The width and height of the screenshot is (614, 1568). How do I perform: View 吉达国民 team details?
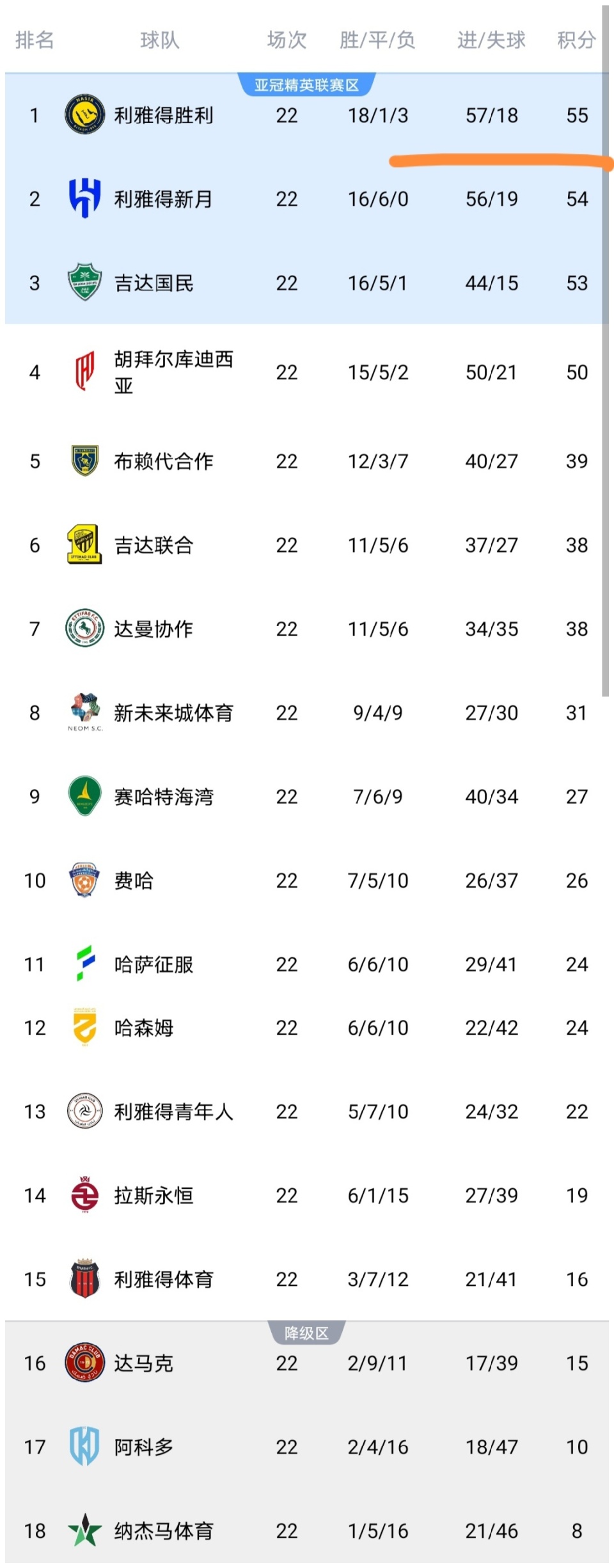tap(153, 283)
